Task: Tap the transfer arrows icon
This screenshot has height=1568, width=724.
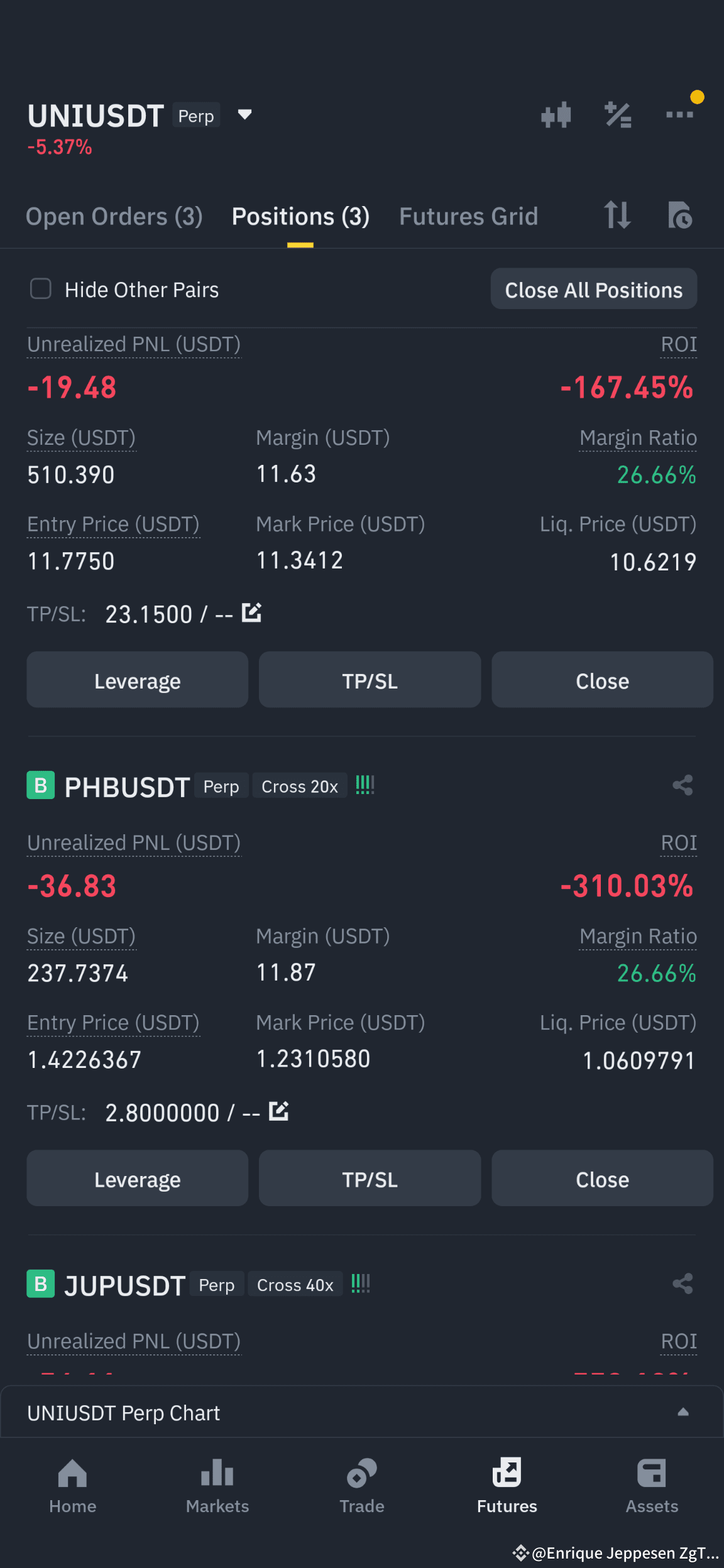Action: coord(617,215)
